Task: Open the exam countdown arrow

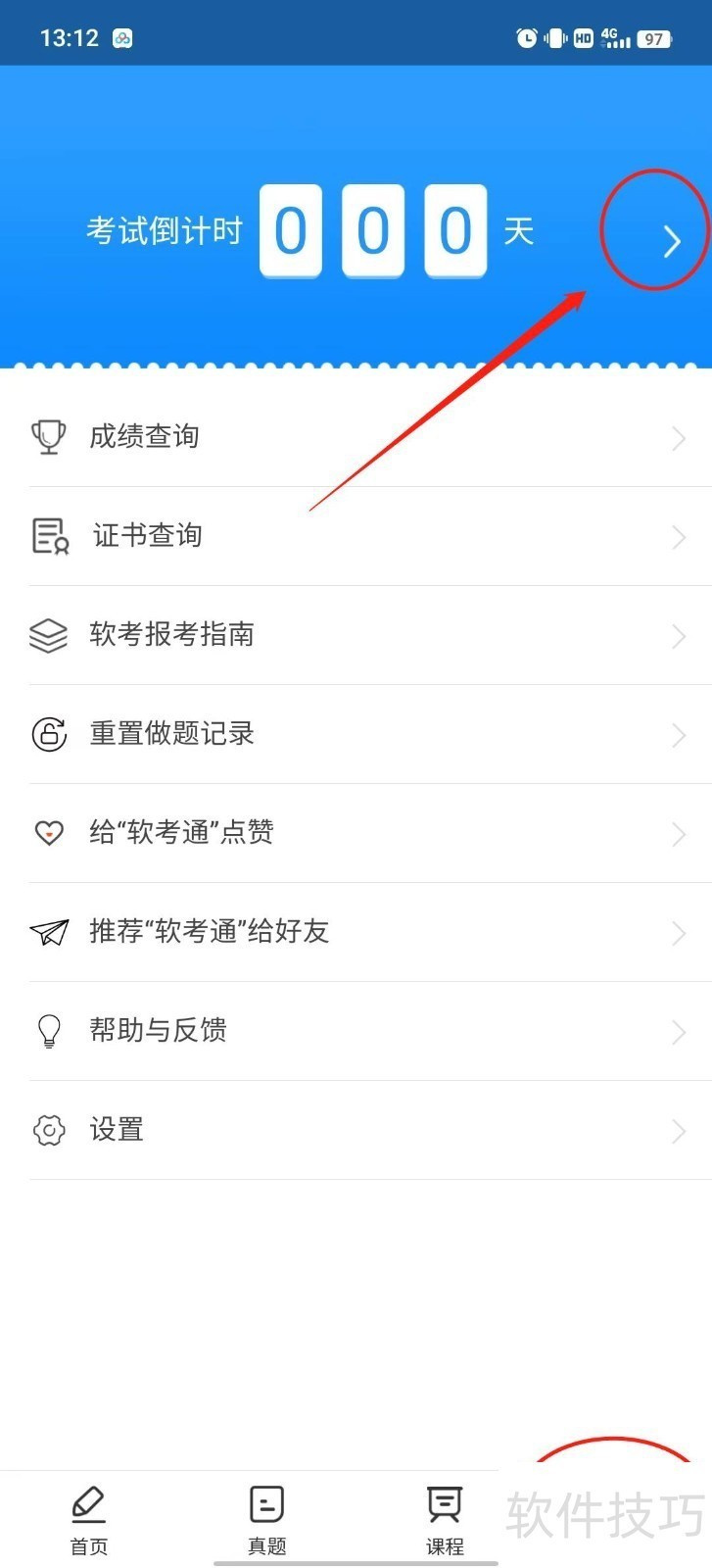Action: [671, 240]
